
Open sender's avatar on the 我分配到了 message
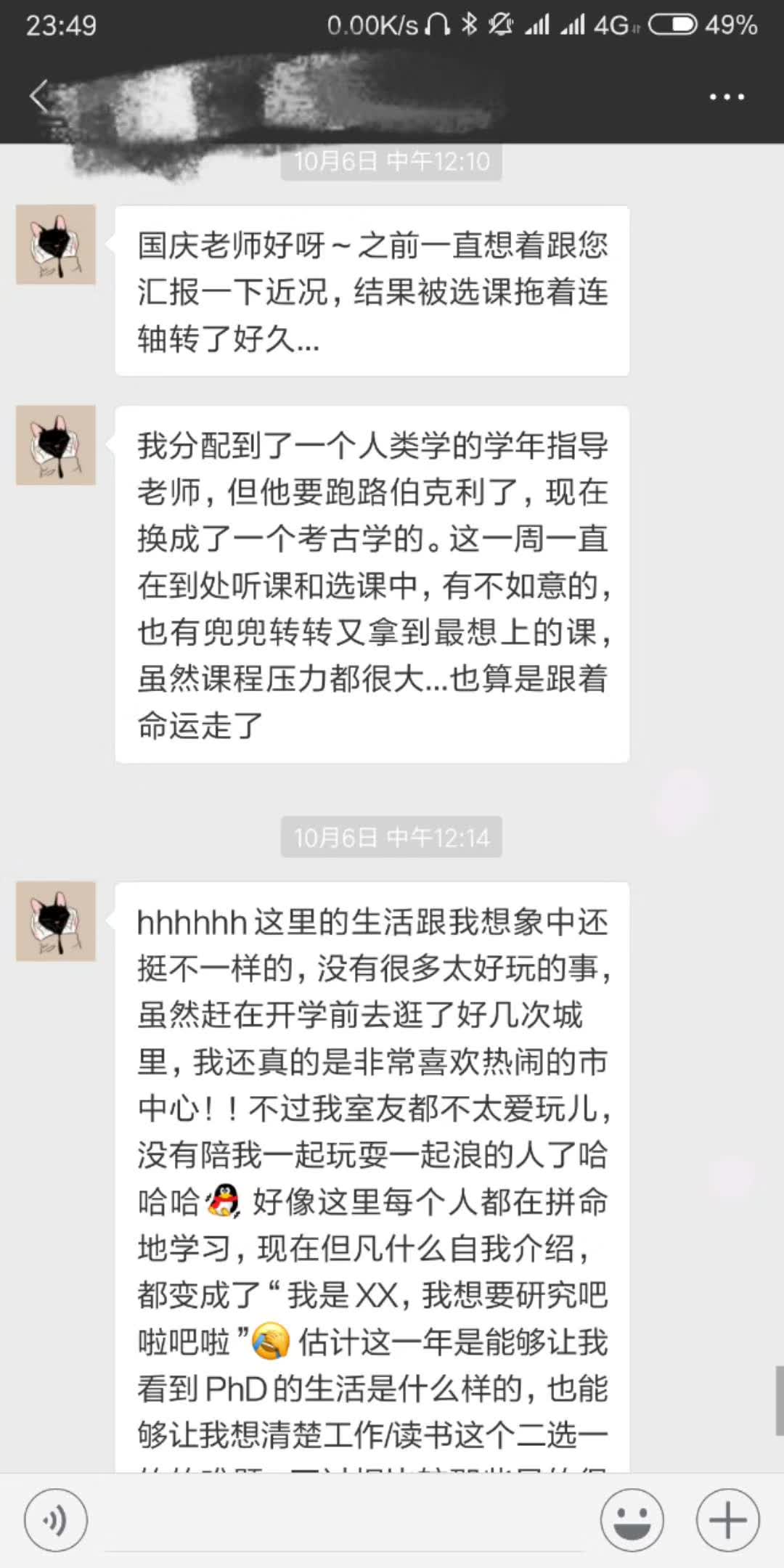coord(56,445)
